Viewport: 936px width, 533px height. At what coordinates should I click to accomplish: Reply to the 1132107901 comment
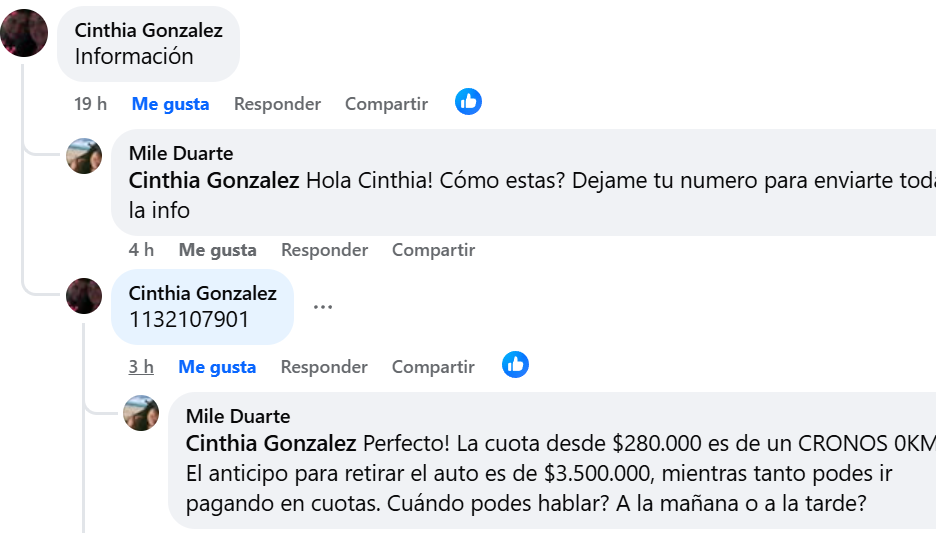click(x=324, y=367)
